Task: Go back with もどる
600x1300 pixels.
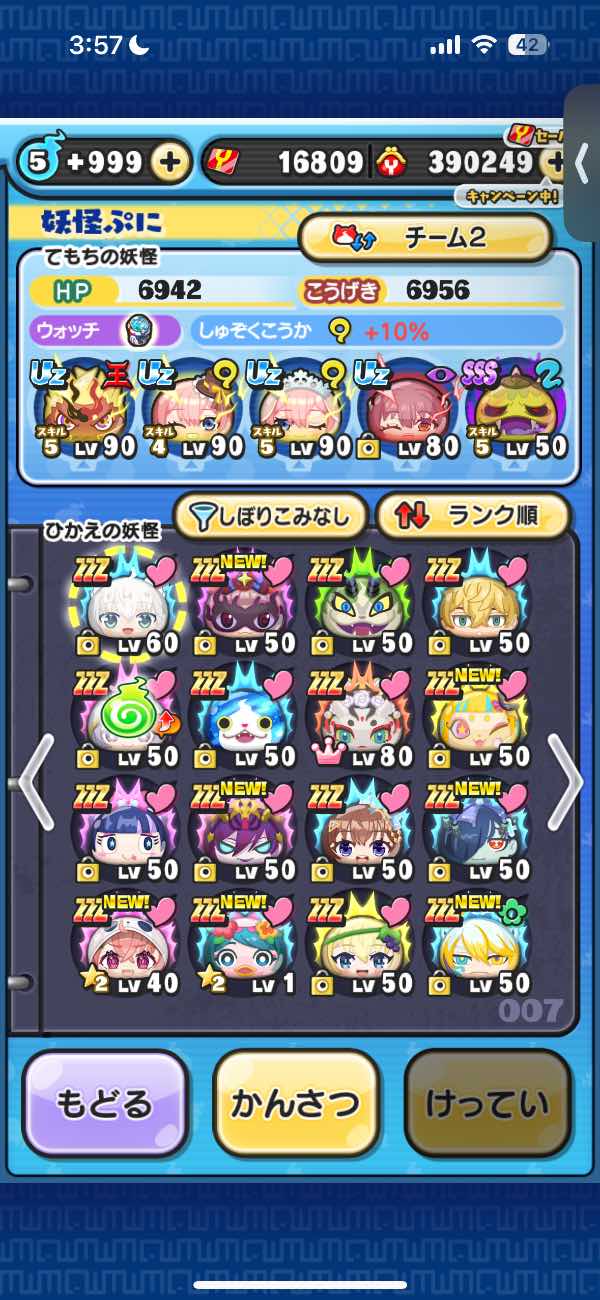Action: coord(105,1104)
